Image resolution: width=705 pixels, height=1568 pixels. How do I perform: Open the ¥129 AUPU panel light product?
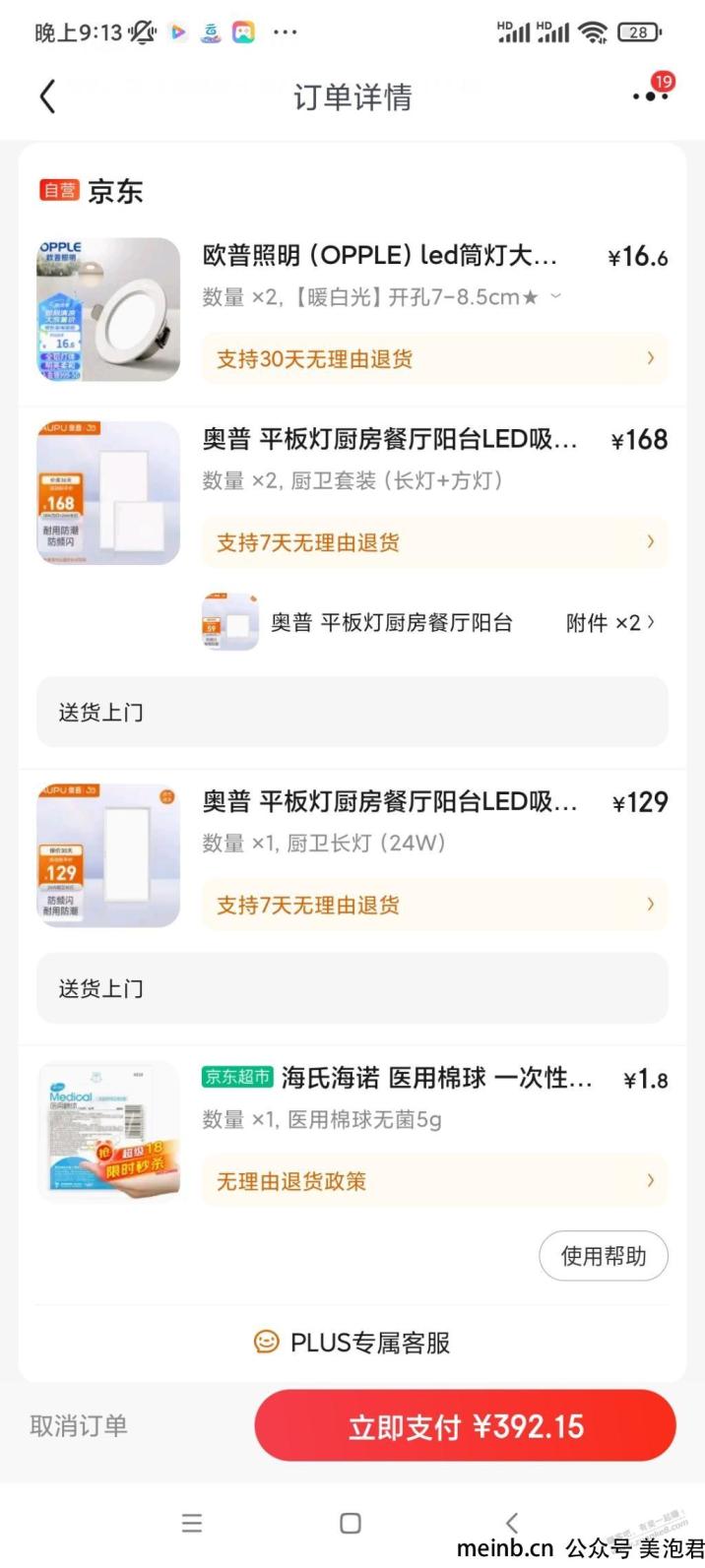point(389,802)
